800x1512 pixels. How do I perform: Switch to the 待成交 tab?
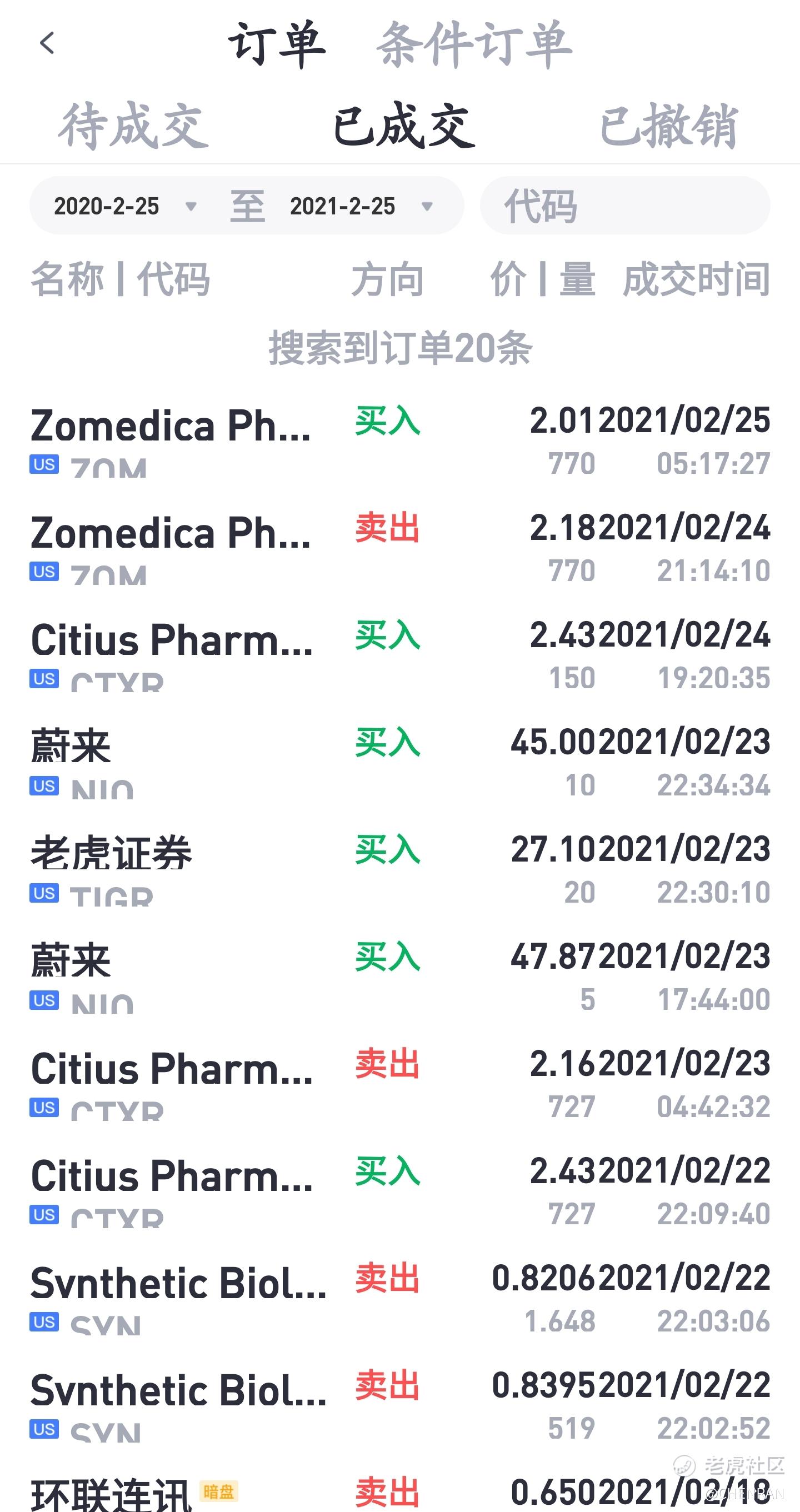click(x=133, y=124)
